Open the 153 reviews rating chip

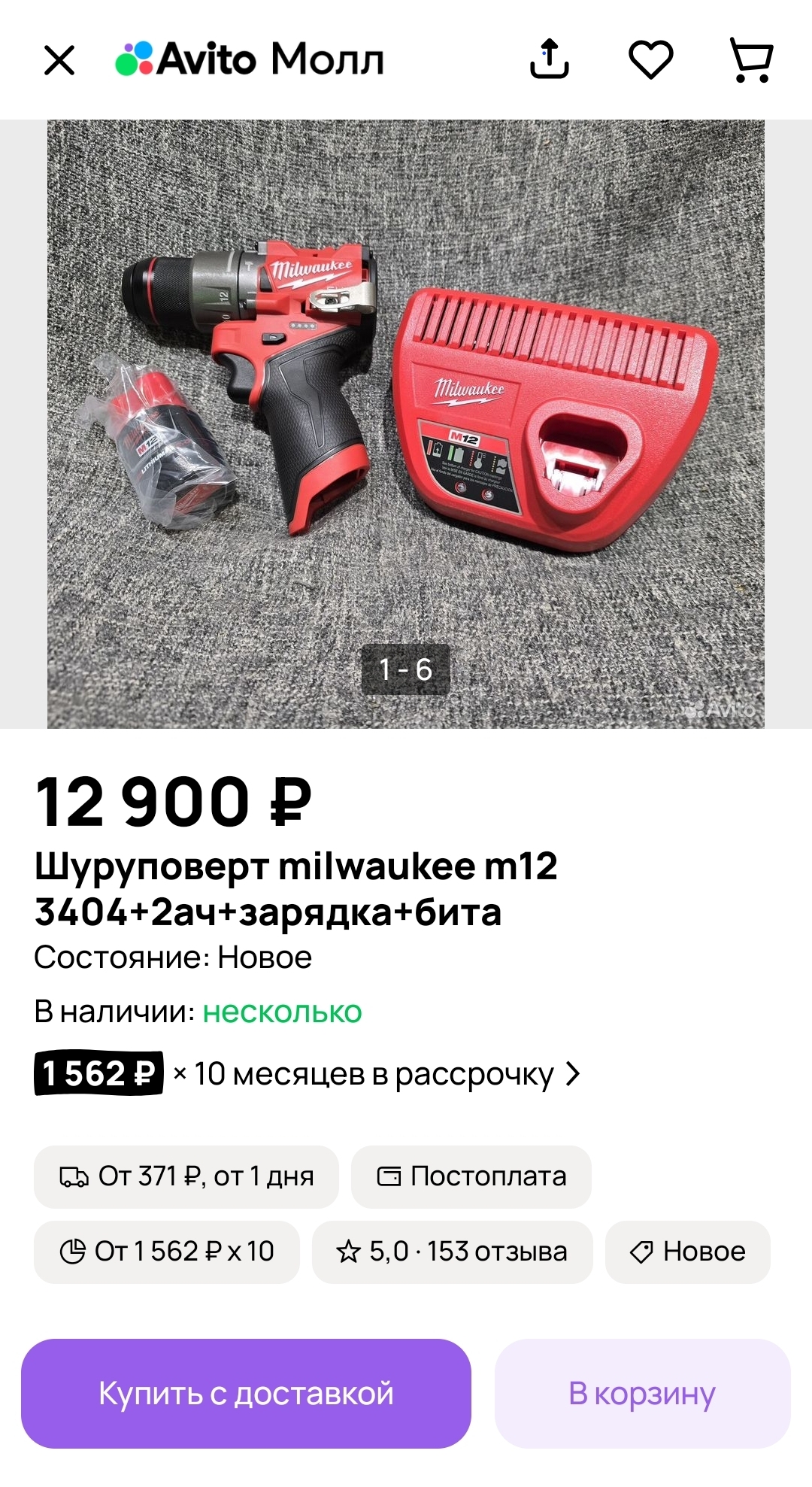coord(453,1252)
